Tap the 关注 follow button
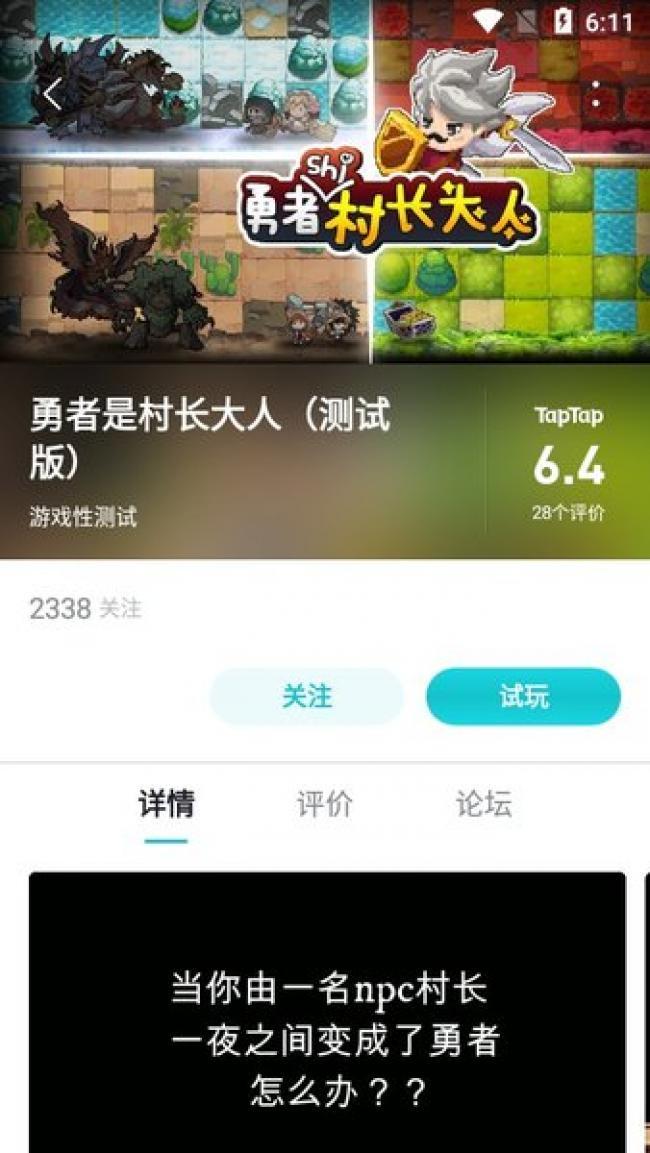 tap(306, 697)
